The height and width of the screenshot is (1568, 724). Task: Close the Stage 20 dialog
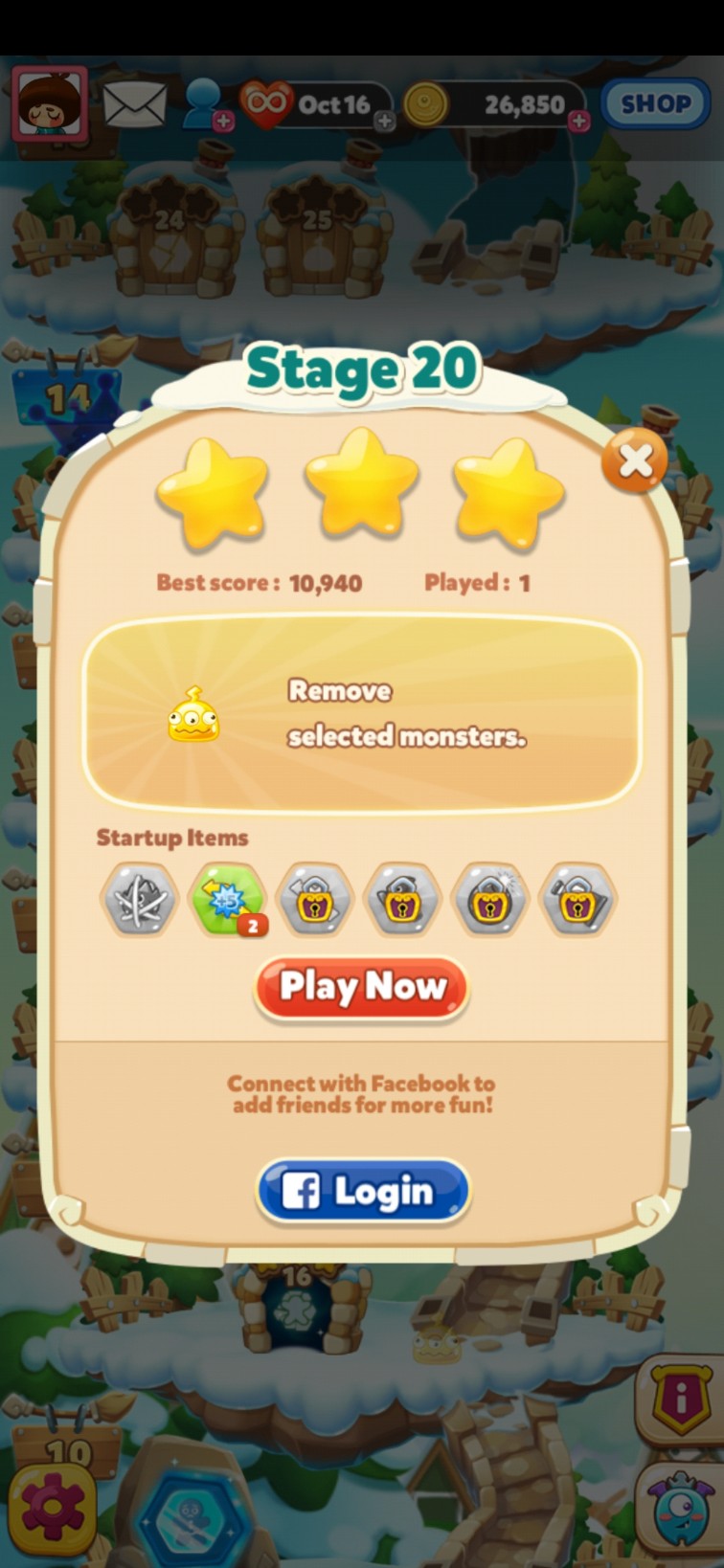[x=635, y=461]
